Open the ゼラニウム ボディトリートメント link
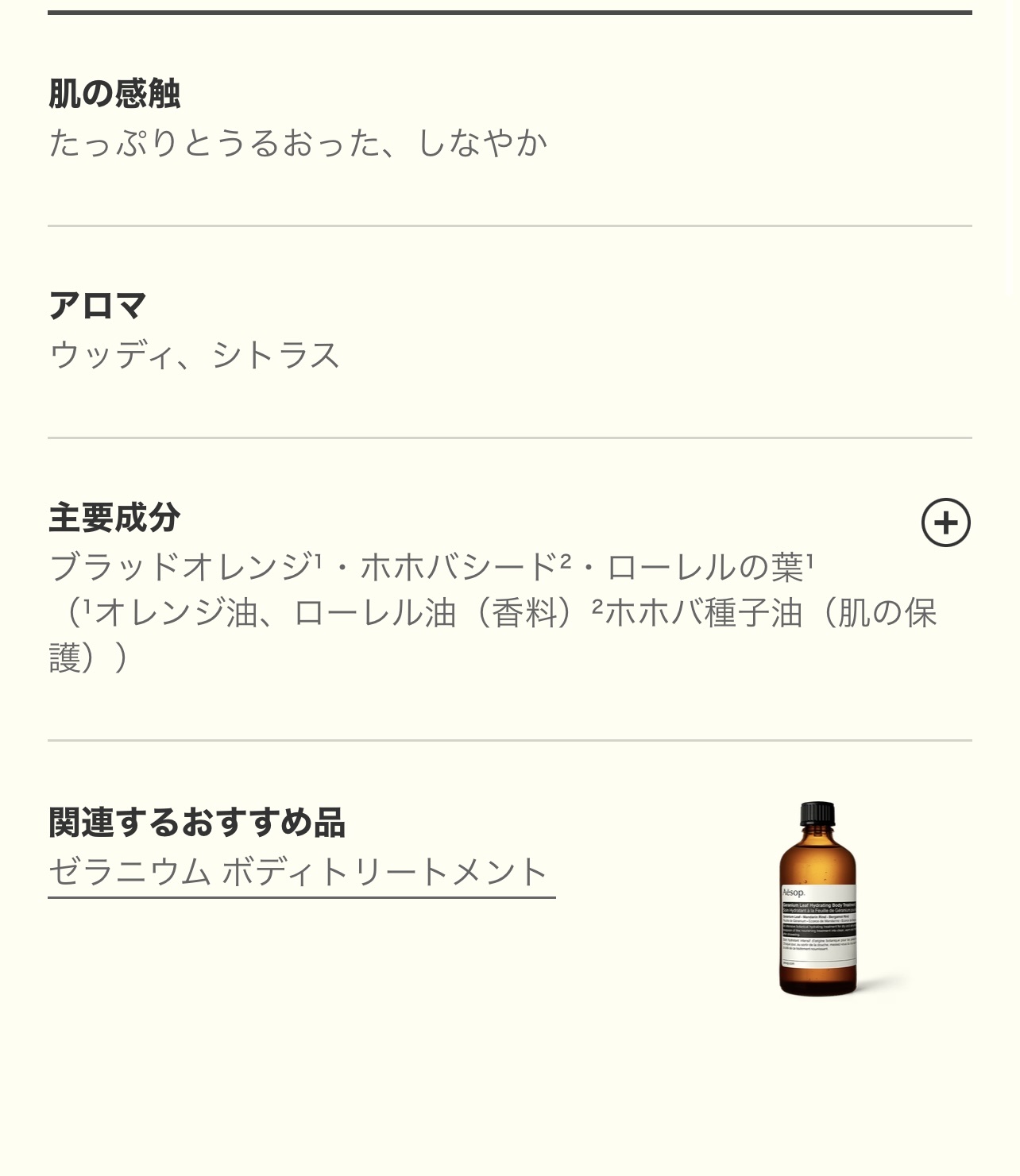 (299, 872)
